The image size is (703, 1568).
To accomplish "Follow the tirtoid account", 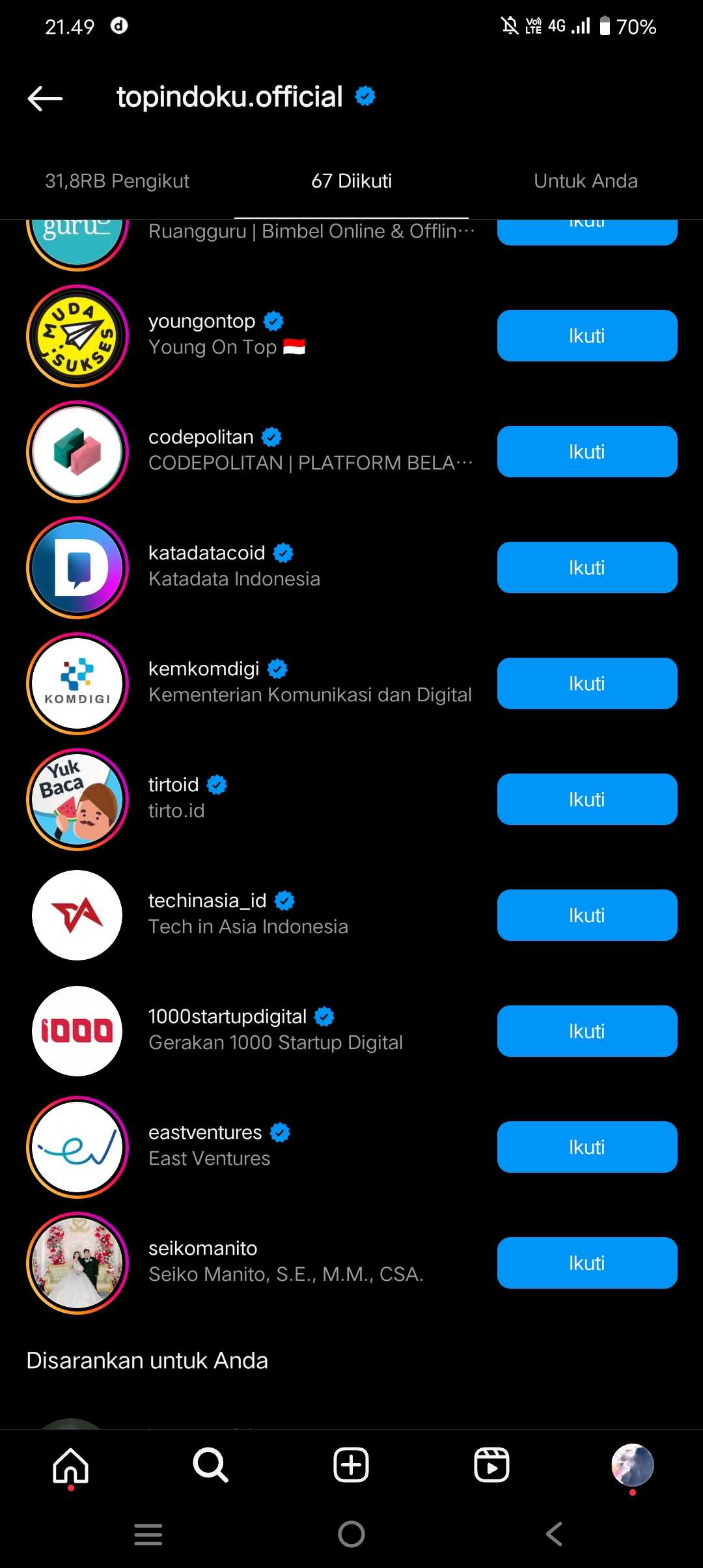I will pyautogui.click(x=586, y=800).
